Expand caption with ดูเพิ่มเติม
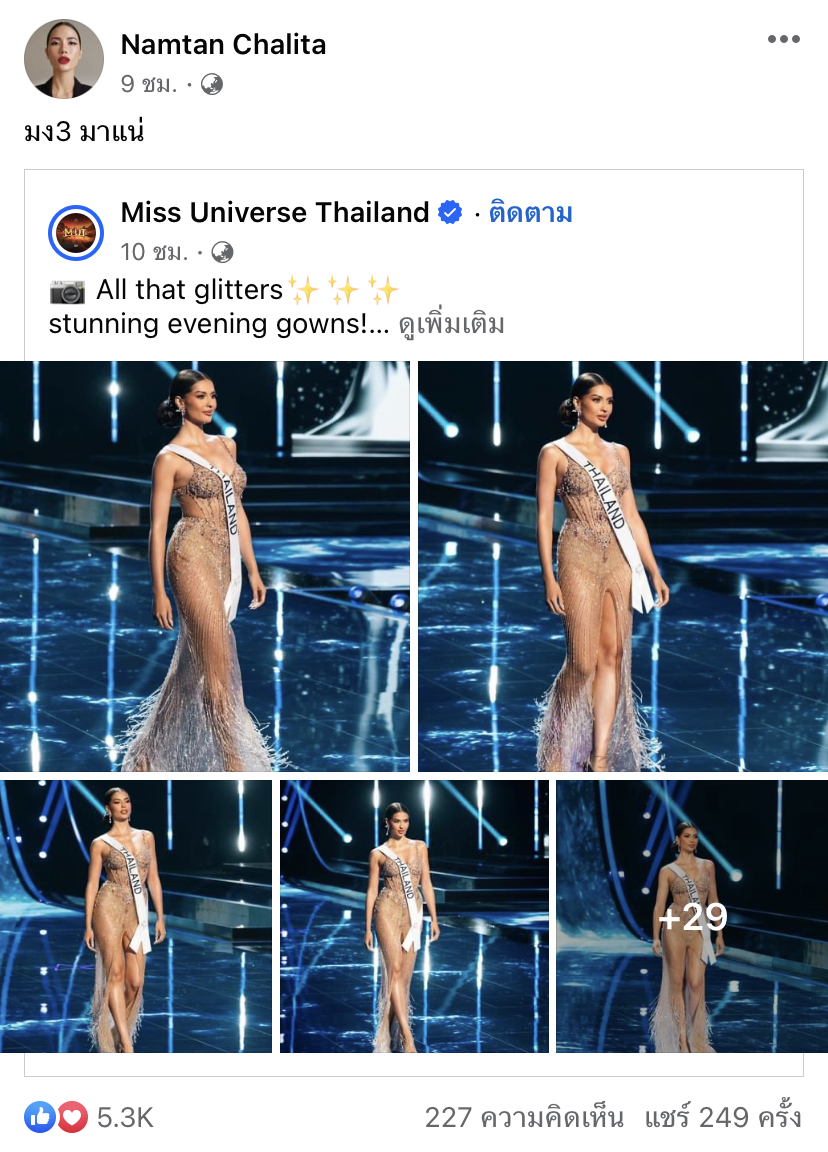 pyautogui.click(x=451, y=324)
